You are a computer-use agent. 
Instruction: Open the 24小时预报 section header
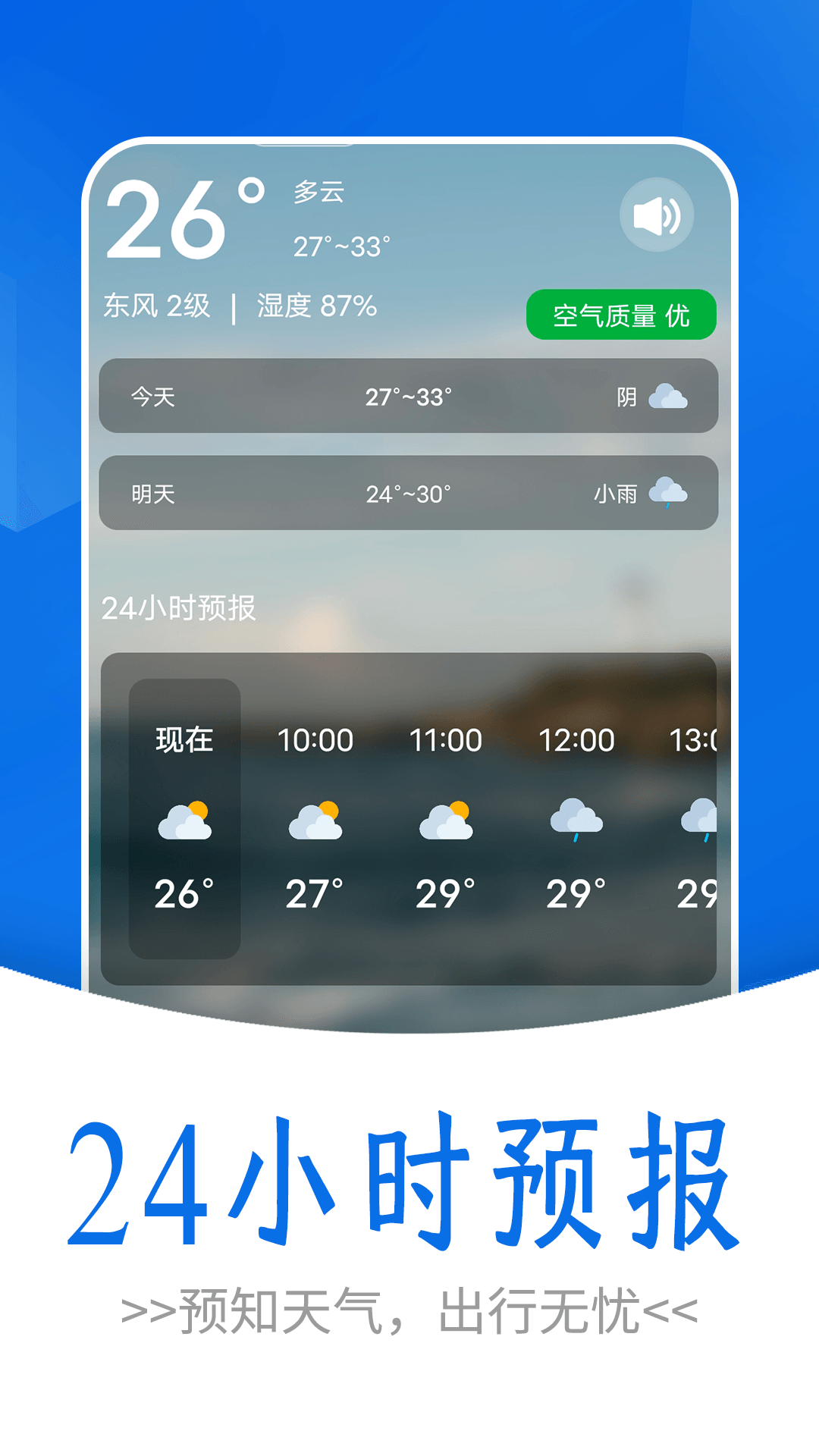177,607
